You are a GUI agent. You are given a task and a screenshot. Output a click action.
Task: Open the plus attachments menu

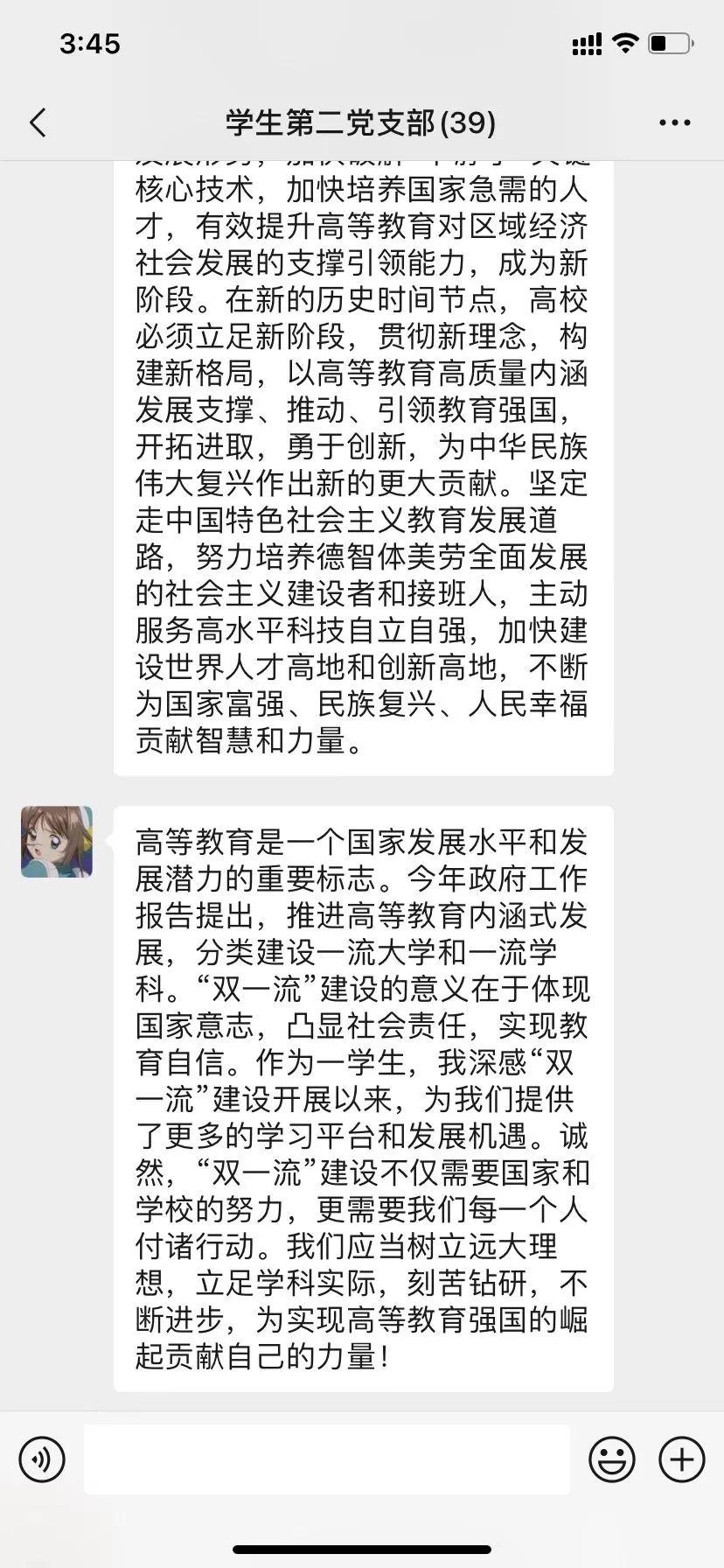tap(681, 1459)
